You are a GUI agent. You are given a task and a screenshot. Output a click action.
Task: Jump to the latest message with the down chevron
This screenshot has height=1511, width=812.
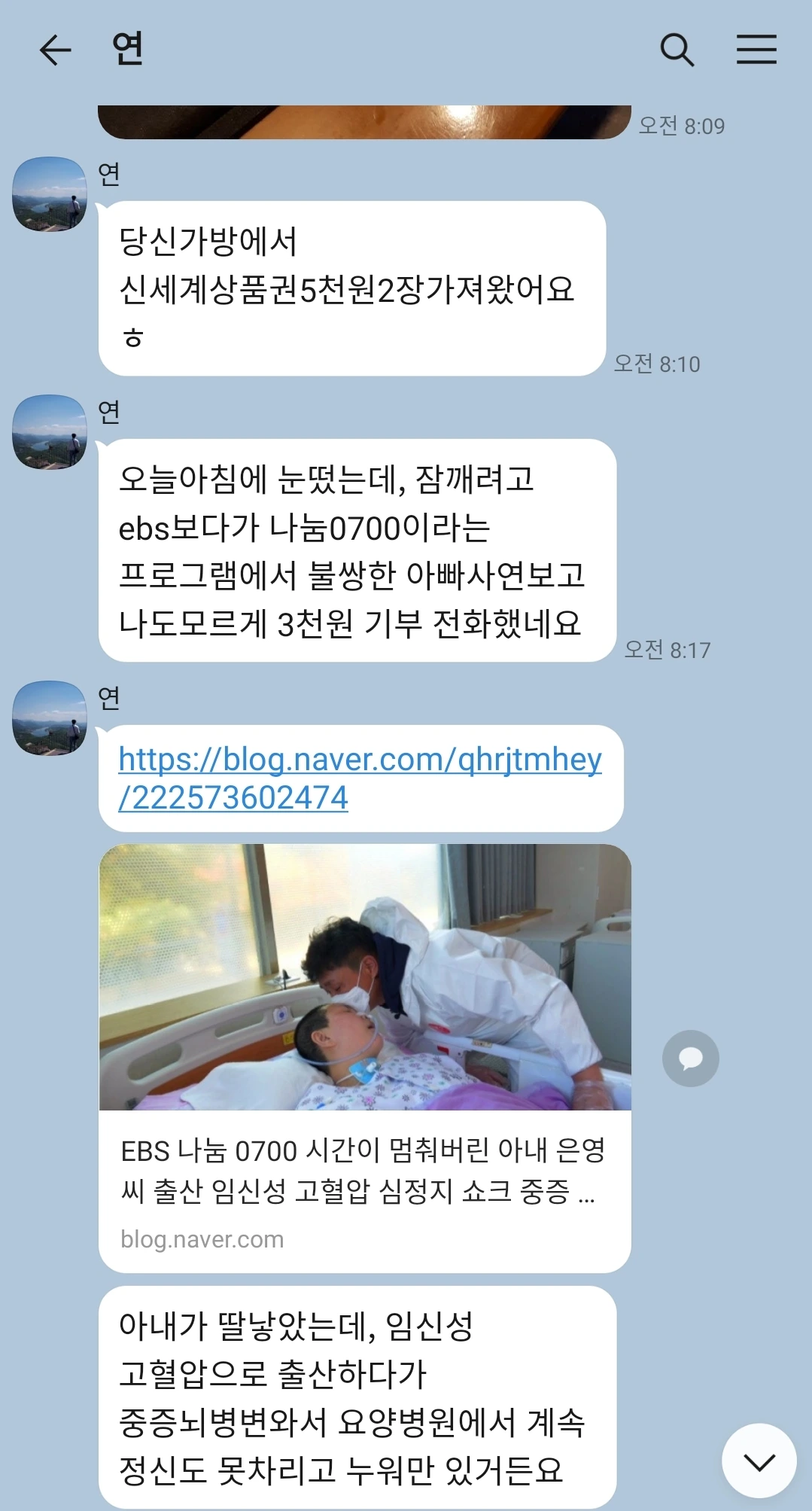(759, 1461)
